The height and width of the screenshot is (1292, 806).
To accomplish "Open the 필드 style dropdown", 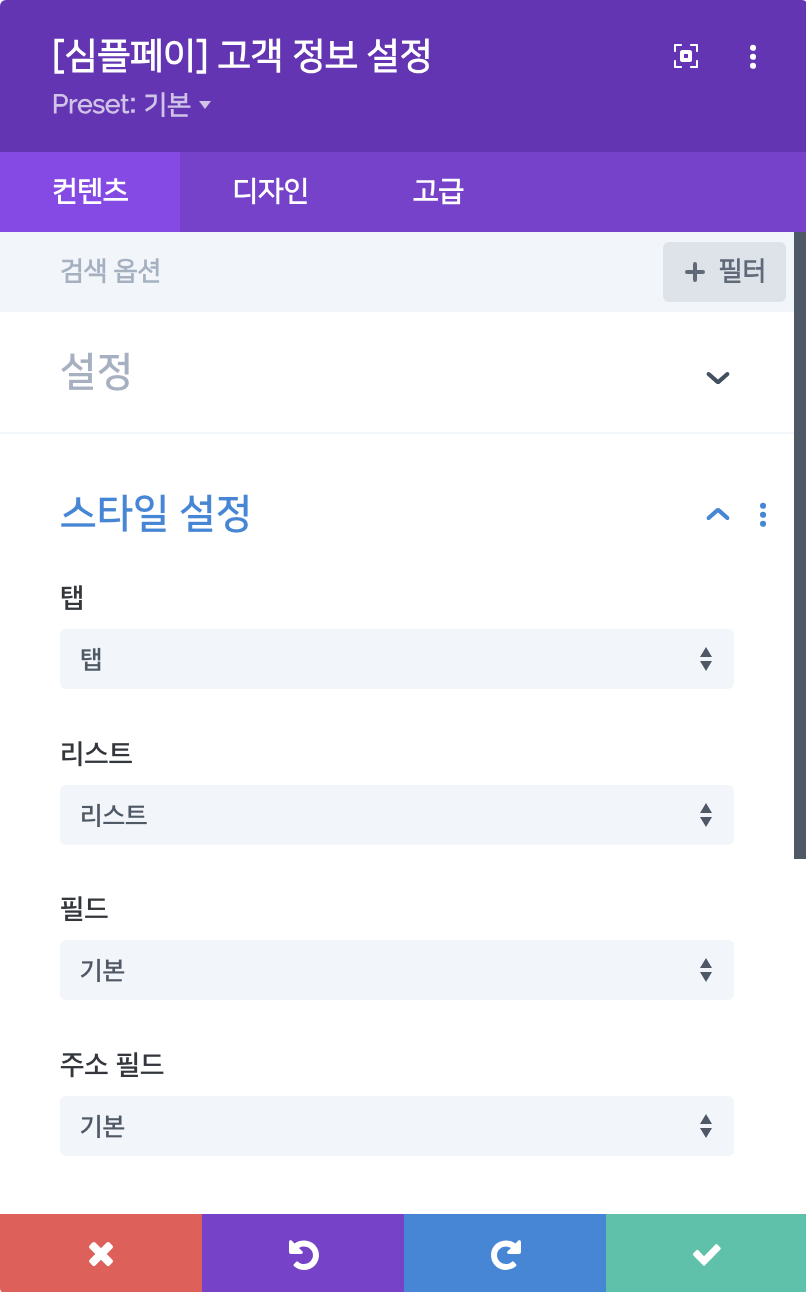I will (x=396, y=970).
